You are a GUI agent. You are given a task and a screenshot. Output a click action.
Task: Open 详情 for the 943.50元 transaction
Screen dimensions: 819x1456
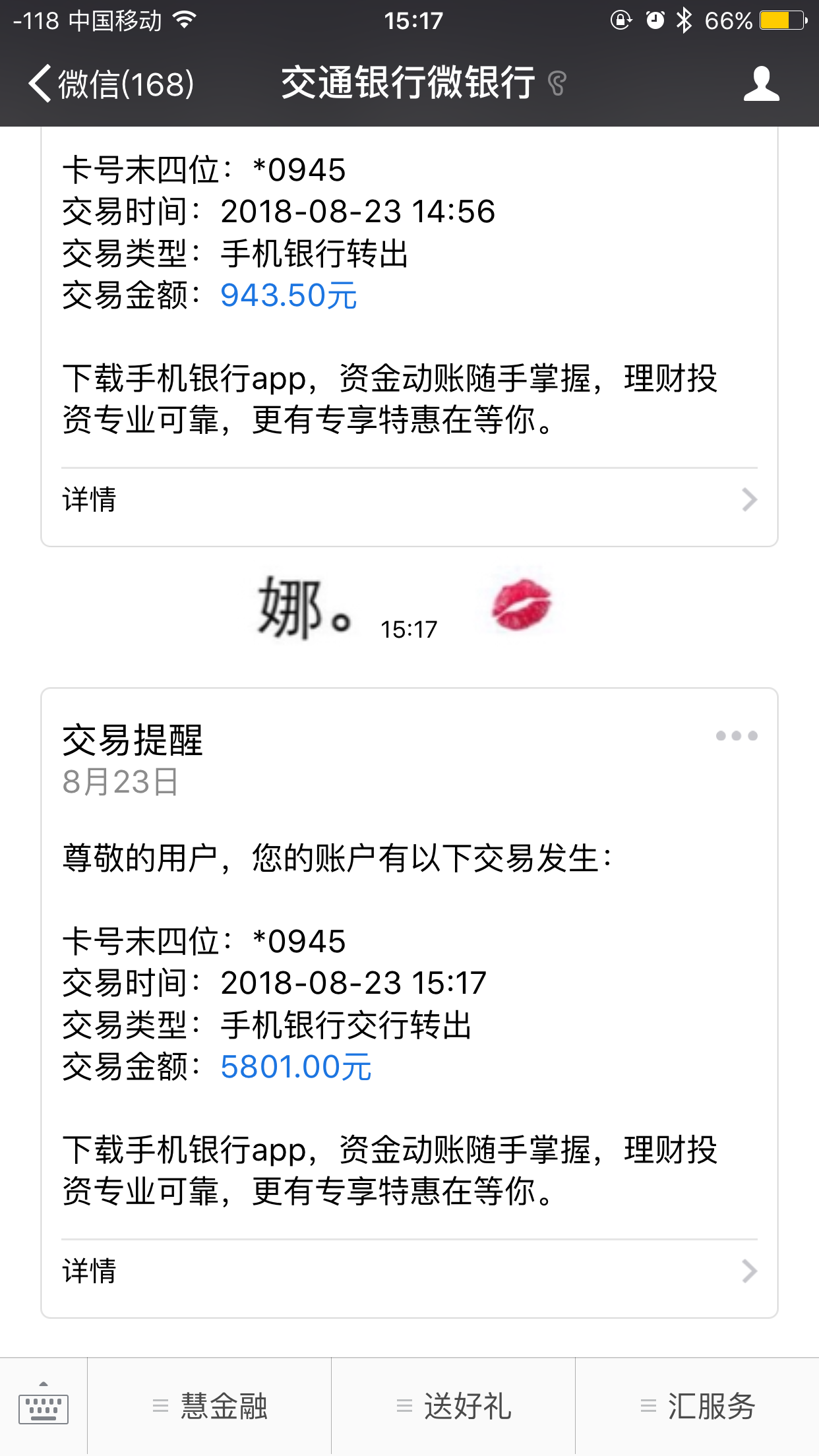tap(409, 500)
